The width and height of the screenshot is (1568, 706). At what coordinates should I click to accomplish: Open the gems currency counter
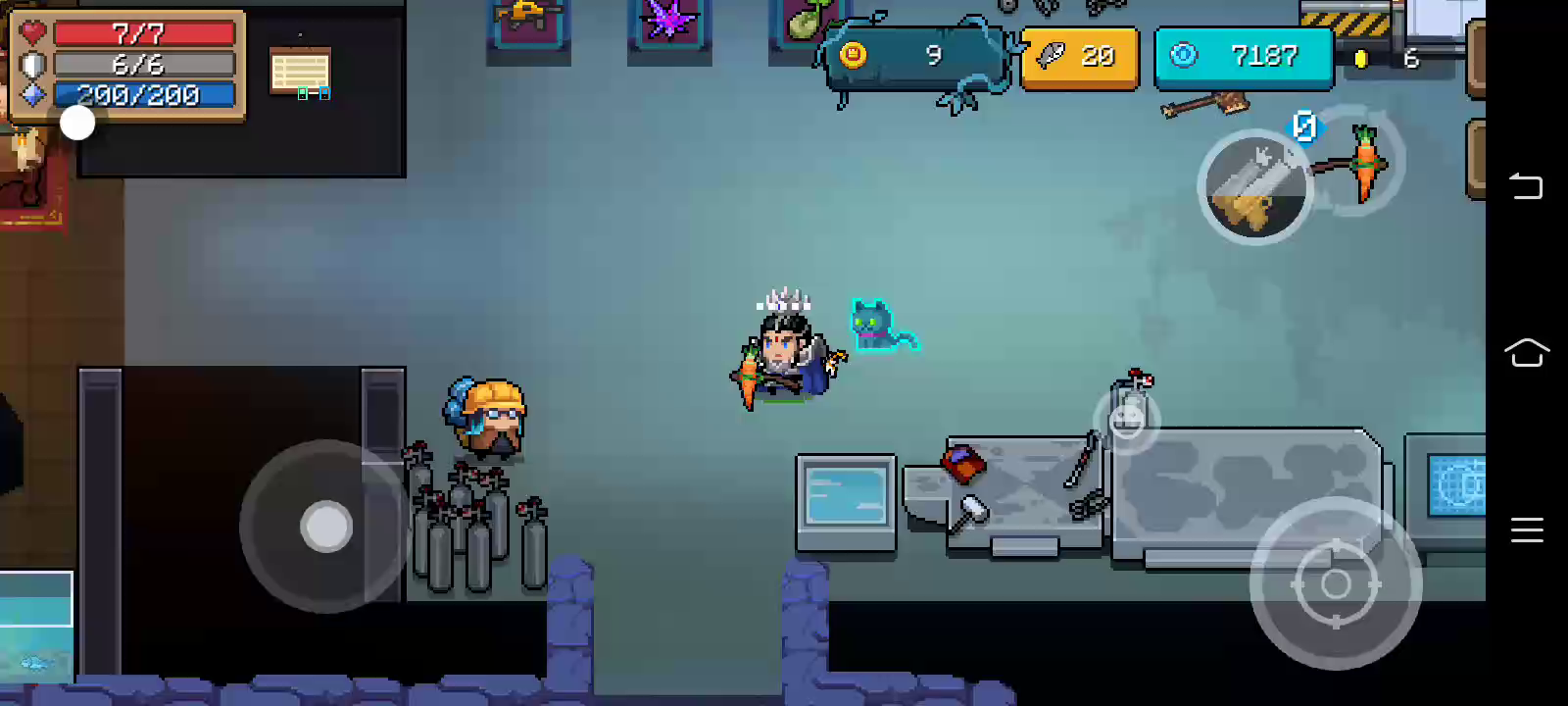(x=1243, y=57)
